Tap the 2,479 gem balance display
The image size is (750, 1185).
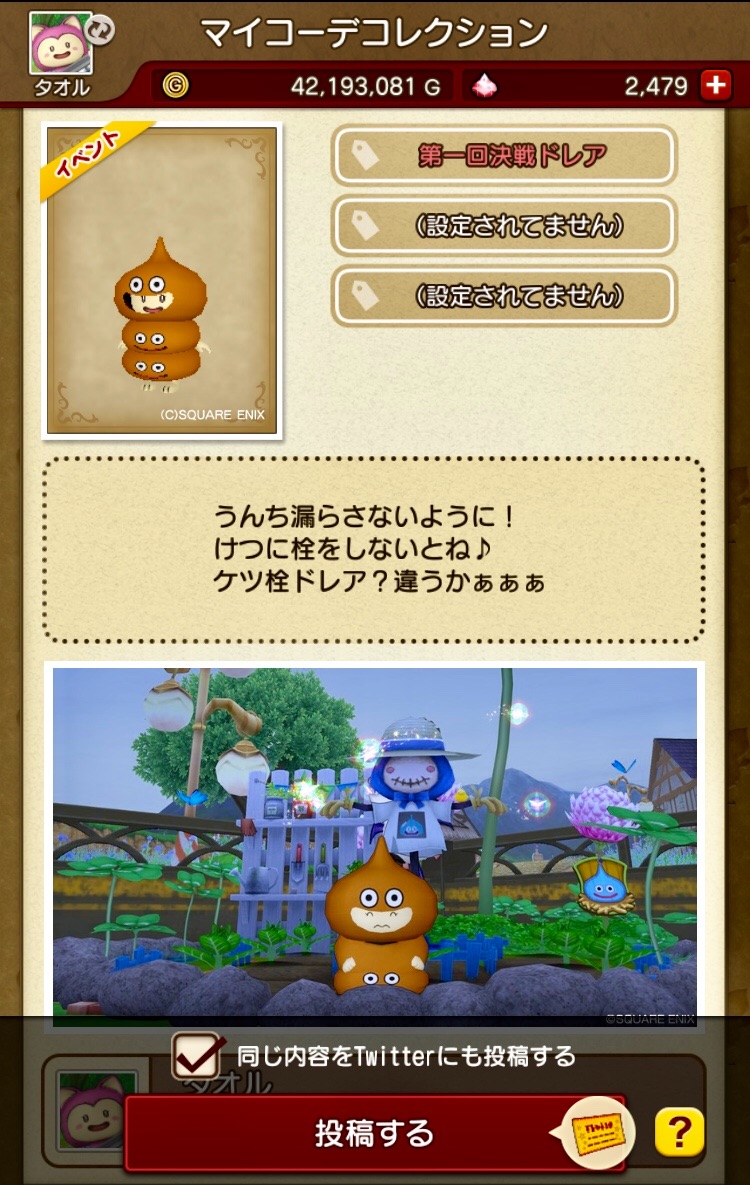[655, 87]
